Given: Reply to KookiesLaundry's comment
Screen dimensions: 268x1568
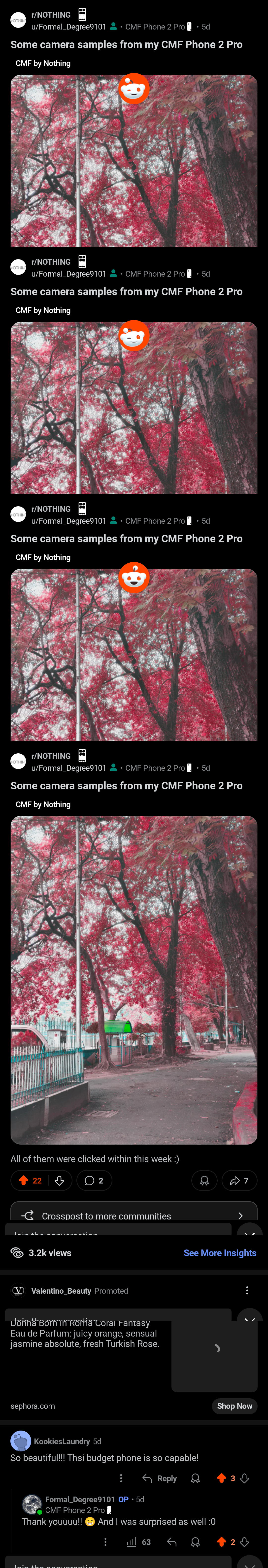Looking at the screenshot, I should pos(160,1478).
